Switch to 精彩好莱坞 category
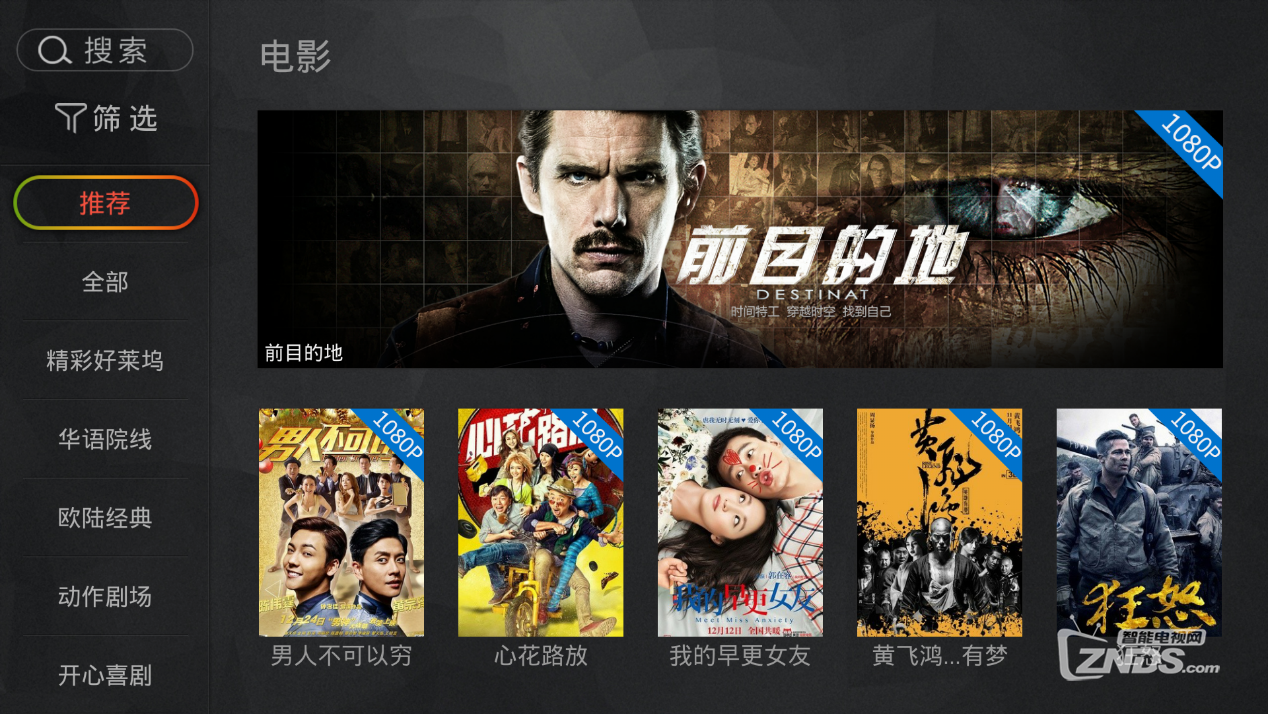This screenshot has width=1268, height=714. (x=106, y=361)
